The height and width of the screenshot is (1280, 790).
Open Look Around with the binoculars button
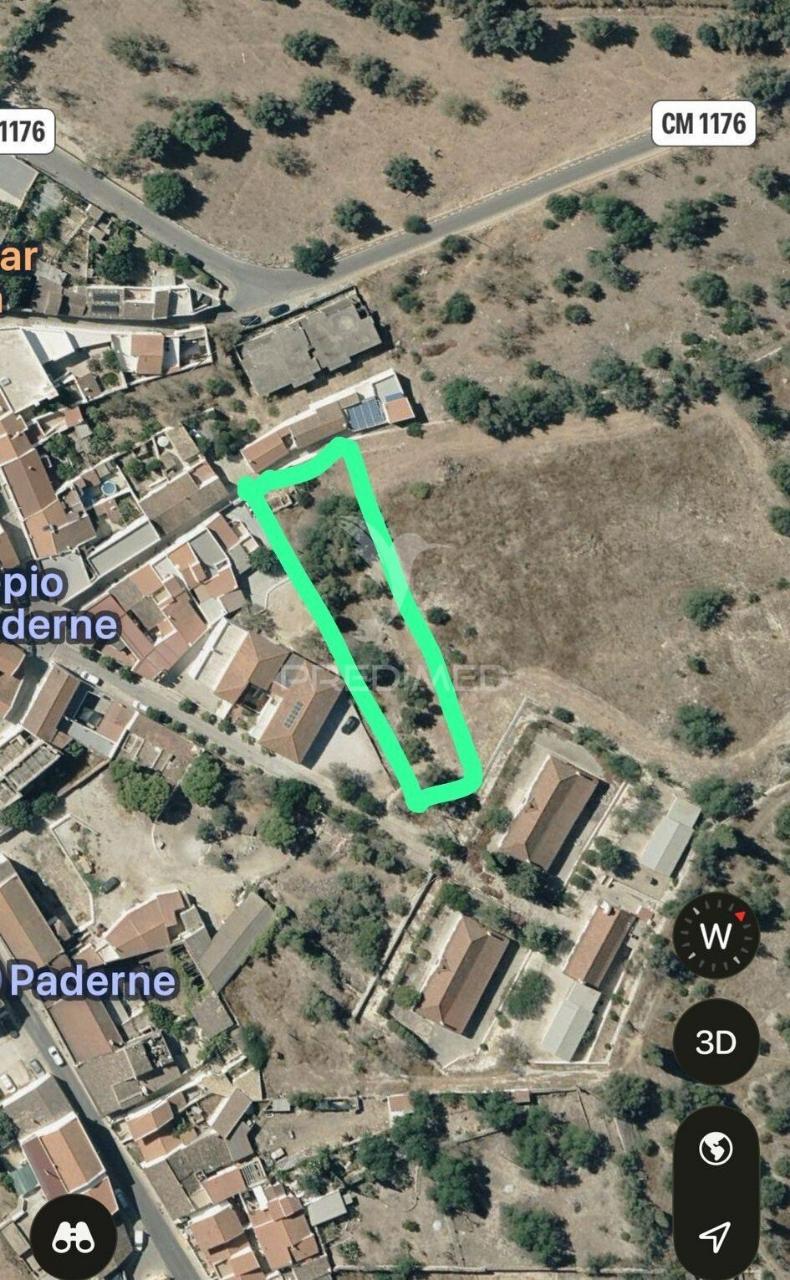73,1238
